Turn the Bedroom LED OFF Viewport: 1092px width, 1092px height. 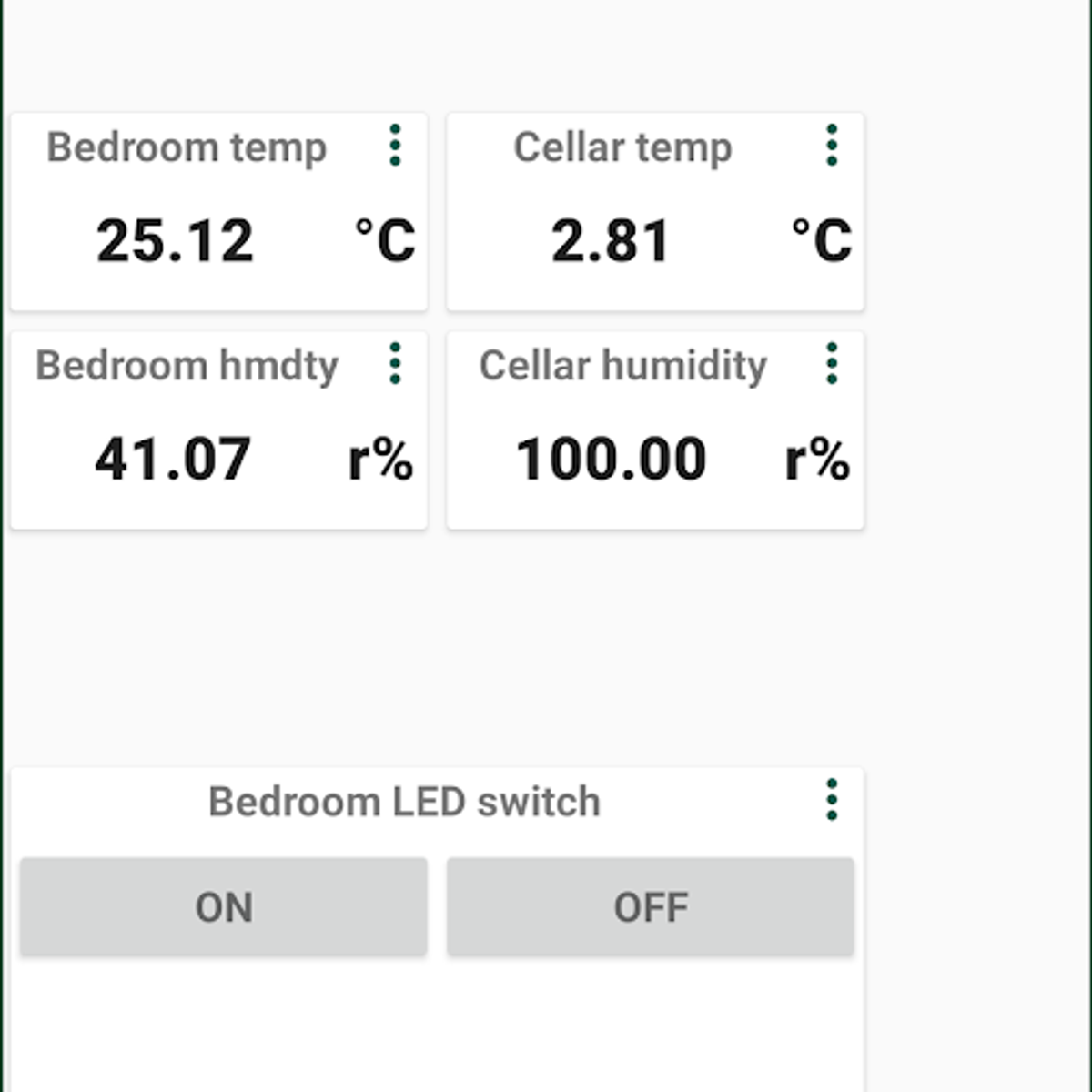coord(650,907)
